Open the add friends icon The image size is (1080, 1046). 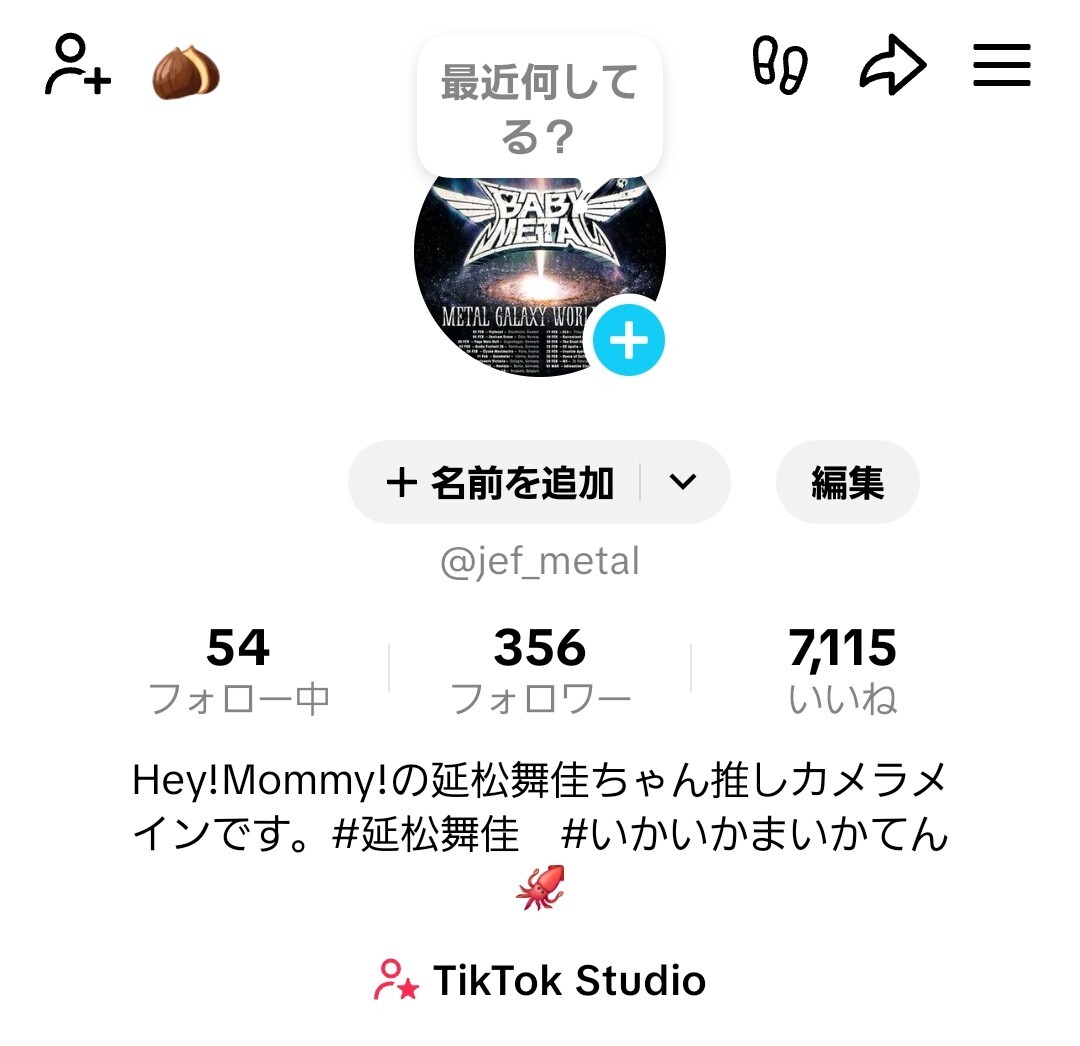click(x=77, y=66)
